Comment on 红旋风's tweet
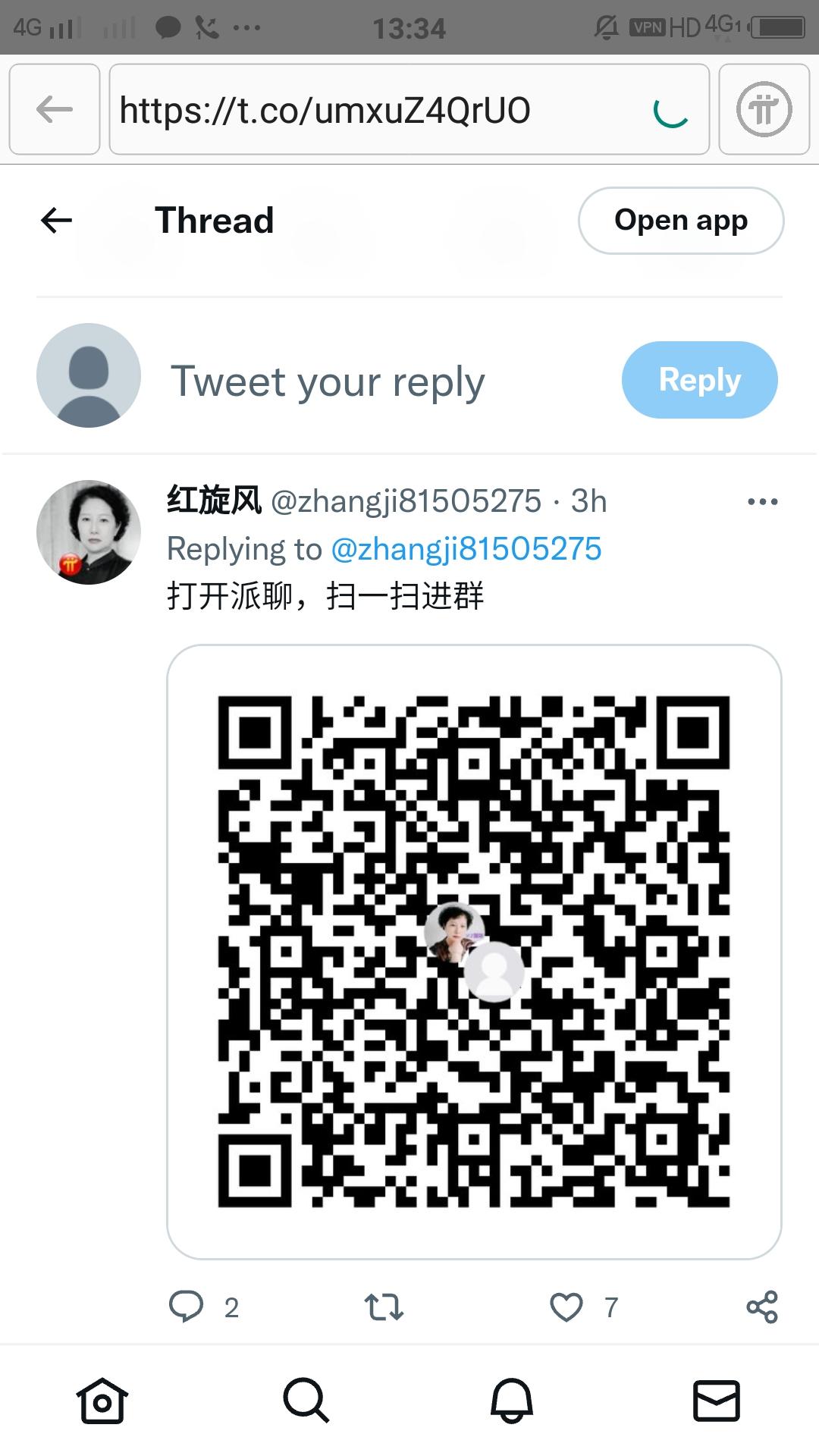This screenshot has height=1456, width=819. pos(187,1307)
